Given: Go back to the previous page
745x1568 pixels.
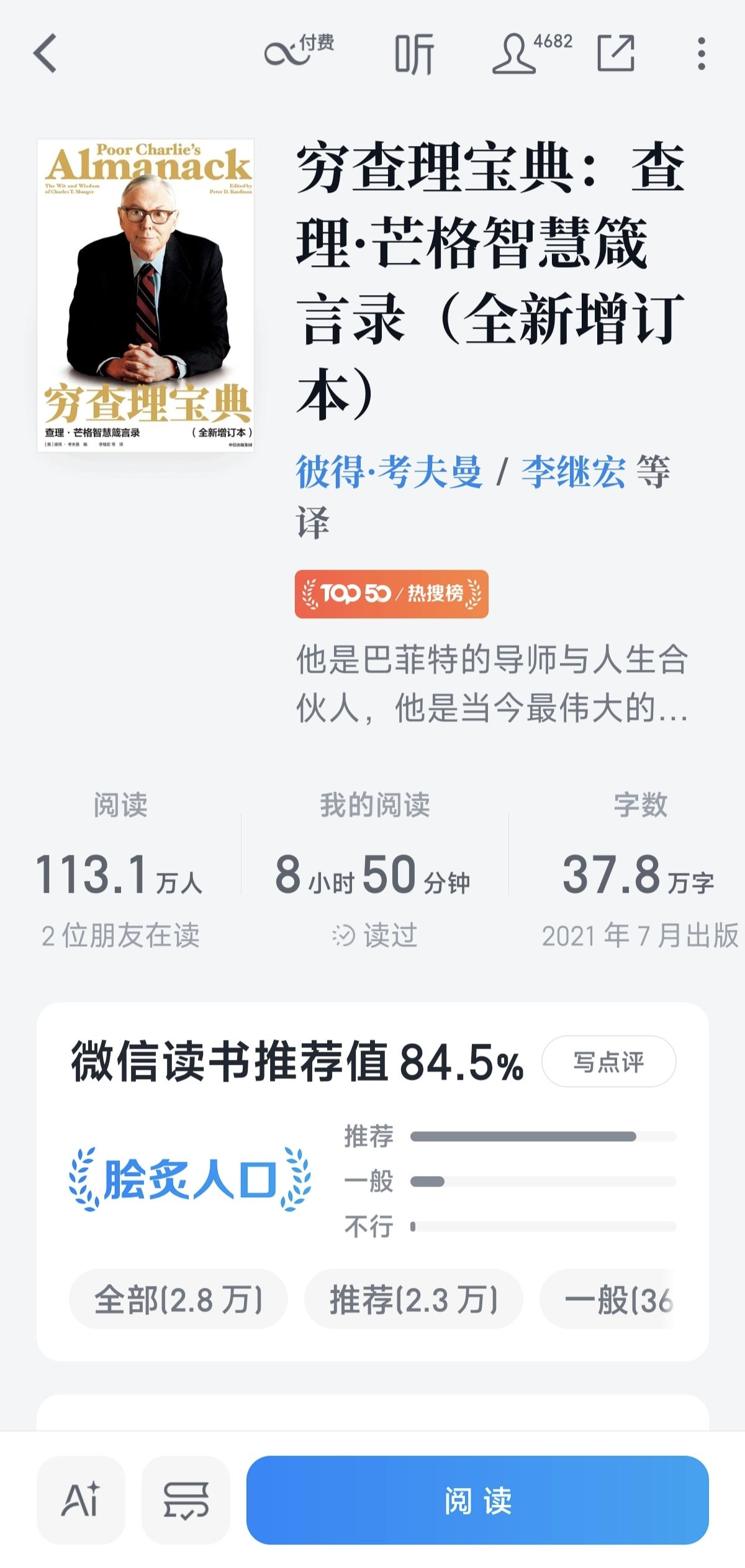Looking at the screenshot, I should 45,53.
